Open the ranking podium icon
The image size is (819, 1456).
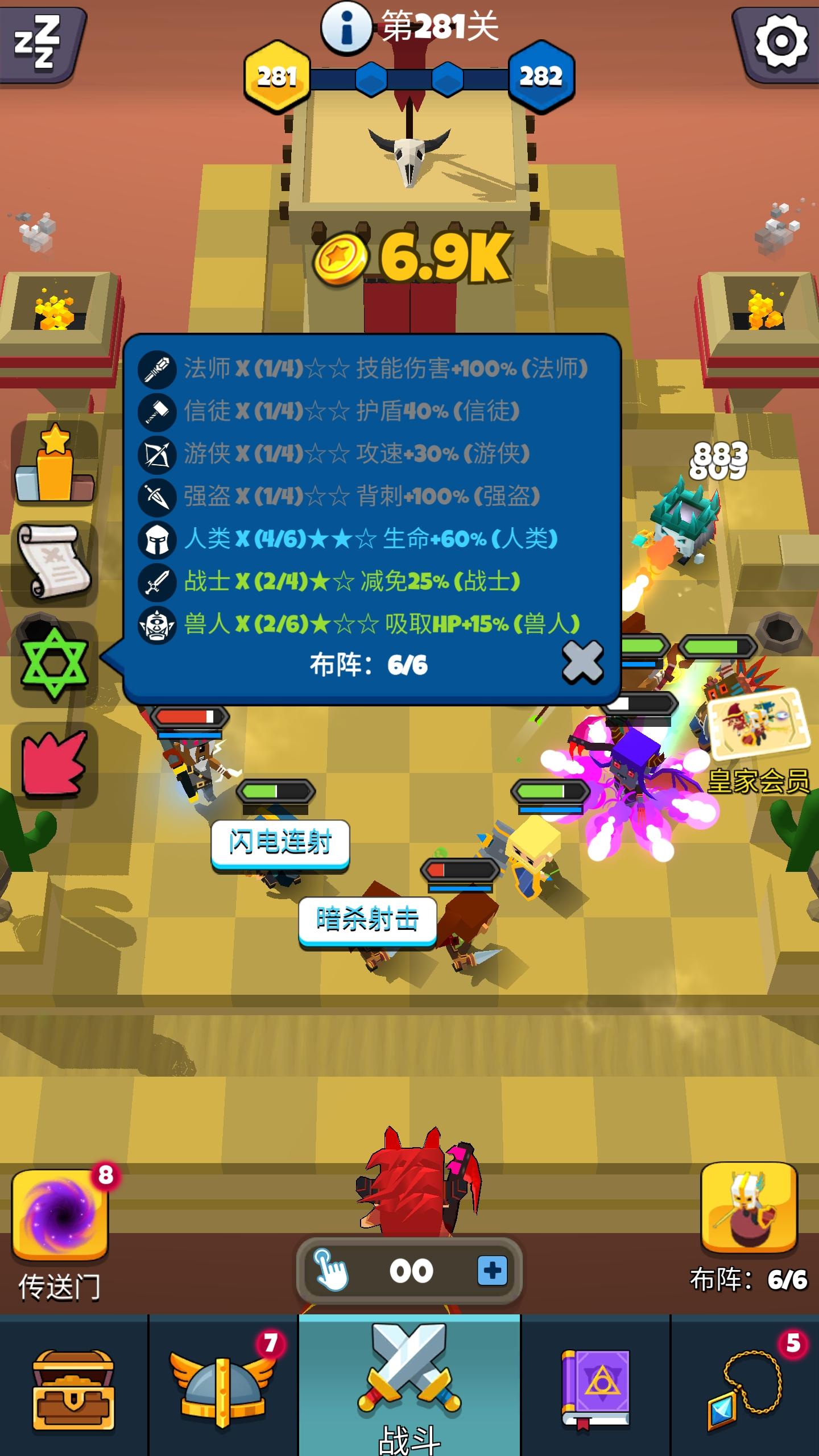point(54,464)
